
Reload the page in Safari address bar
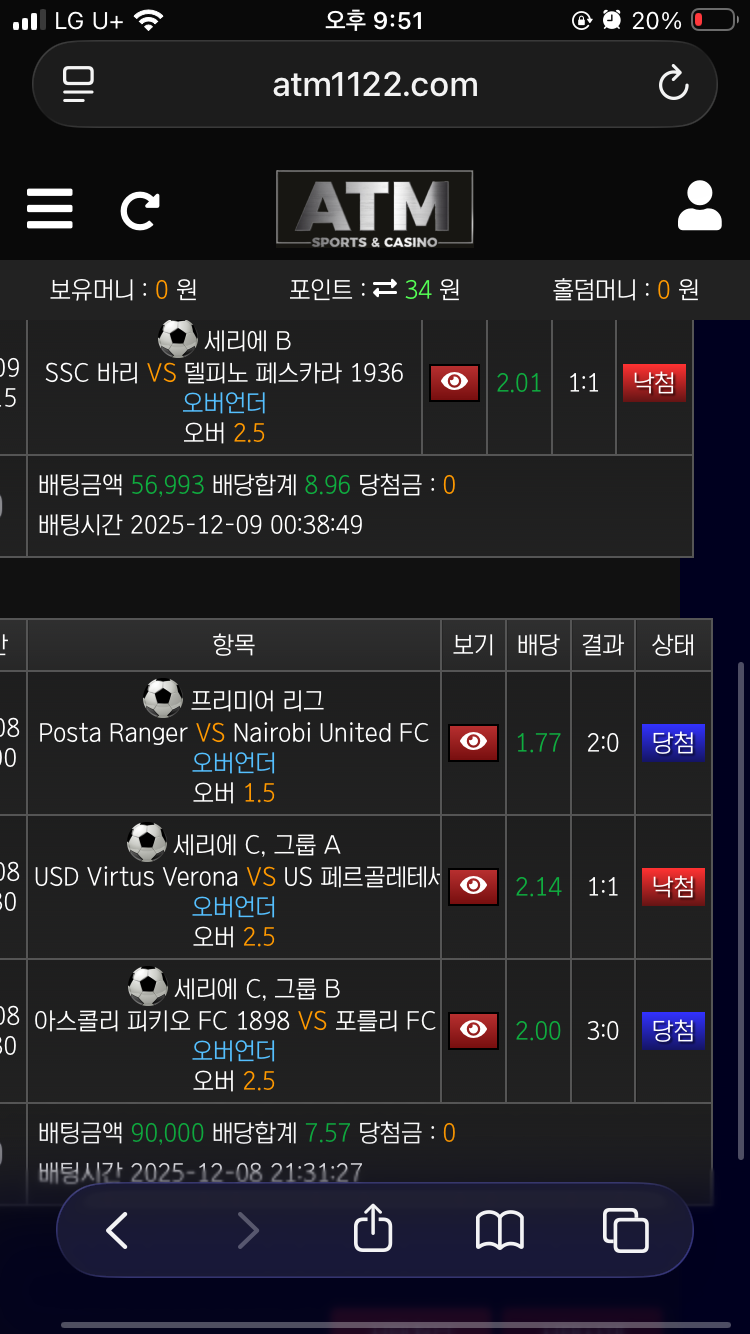[673, 84]
